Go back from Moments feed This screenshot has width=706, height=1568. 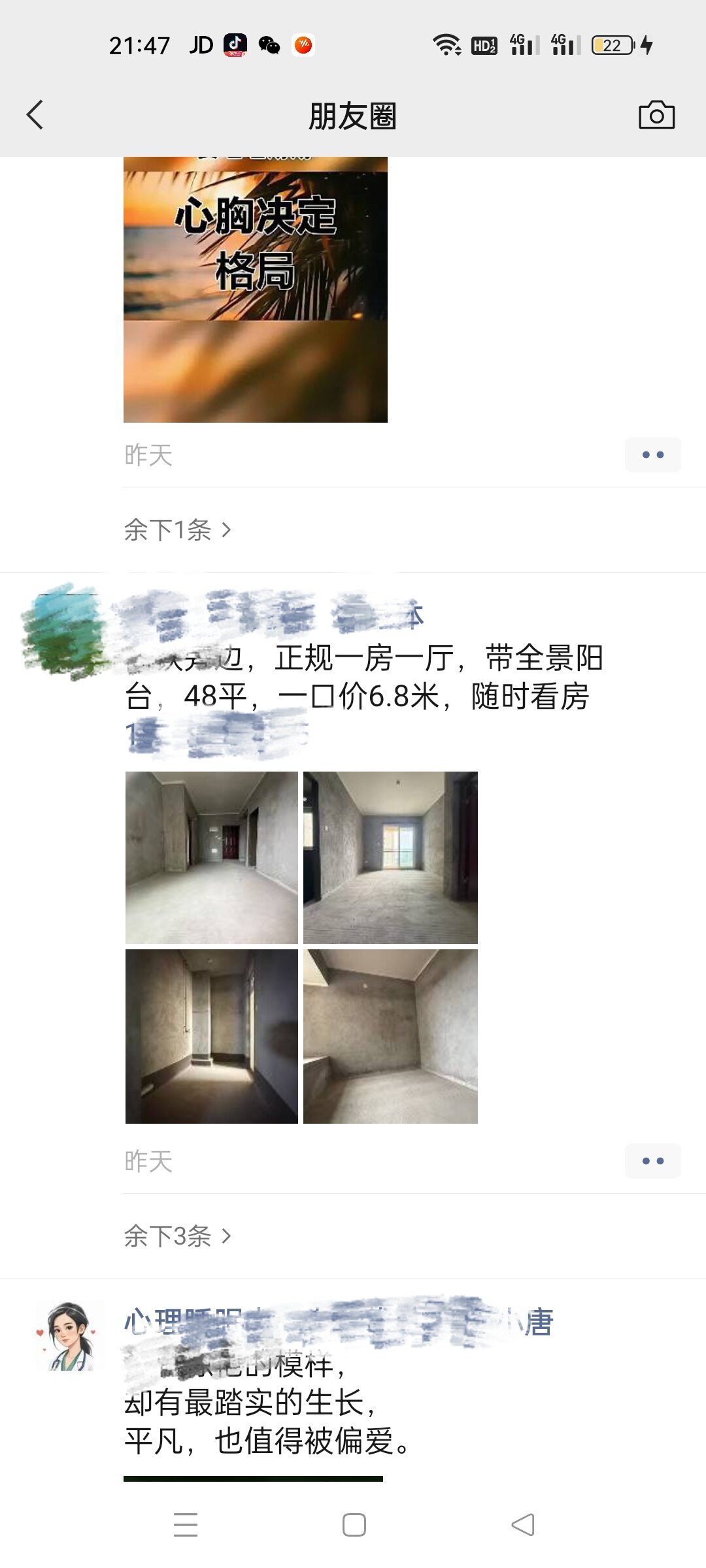click(x=35, y=115)
